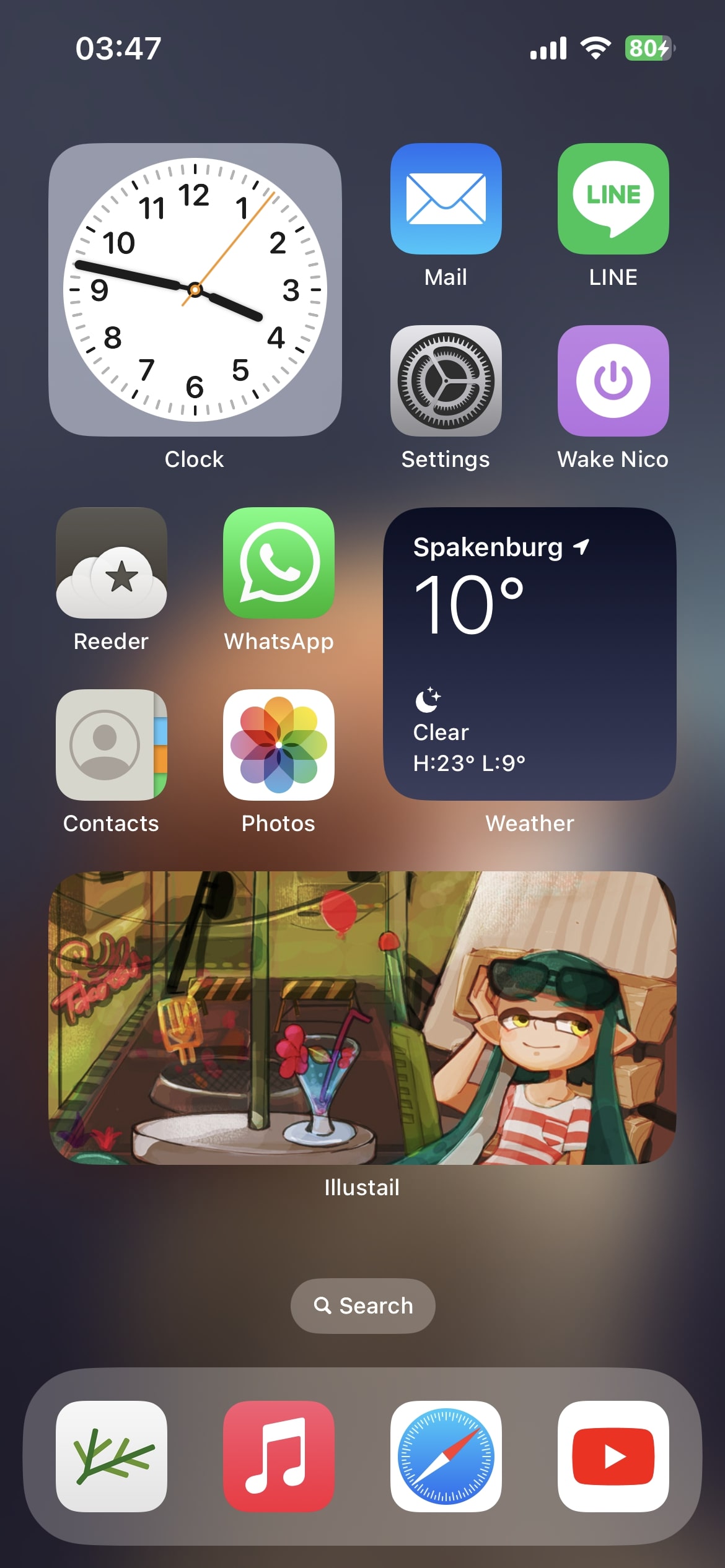Open Safari from the dock

[x=446, y=1457]
